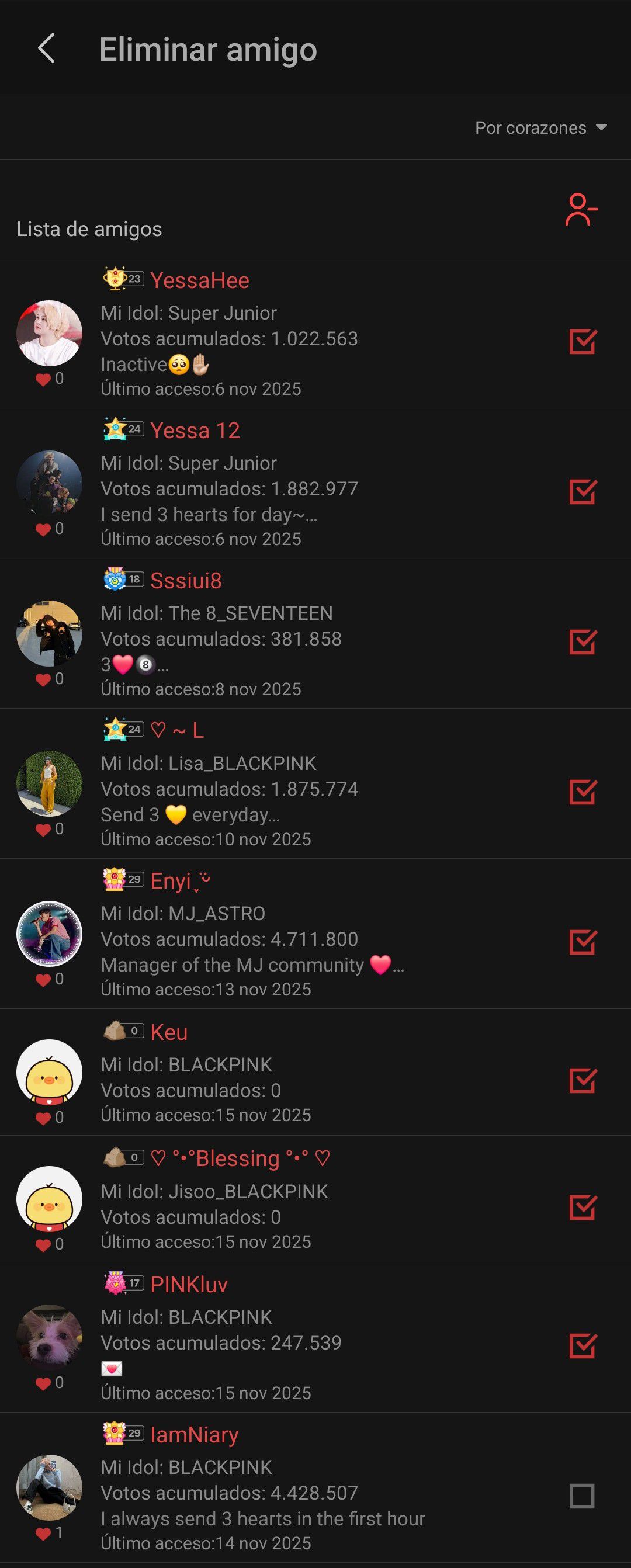The height and width of the screenshot is (1568, 631).
Task: Untick the Blessing friend checkbox
Action: 583,1207
